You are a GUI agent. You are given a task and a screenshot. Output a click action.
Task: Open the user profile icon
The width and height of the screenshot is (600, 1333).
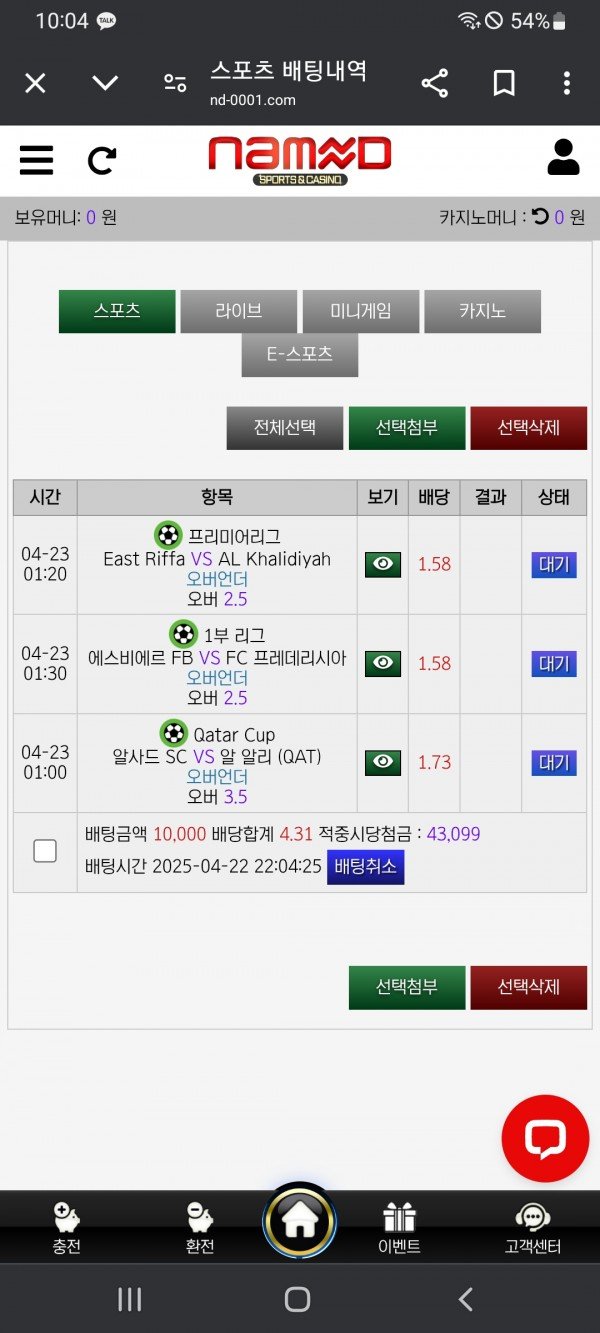(563, 158)
